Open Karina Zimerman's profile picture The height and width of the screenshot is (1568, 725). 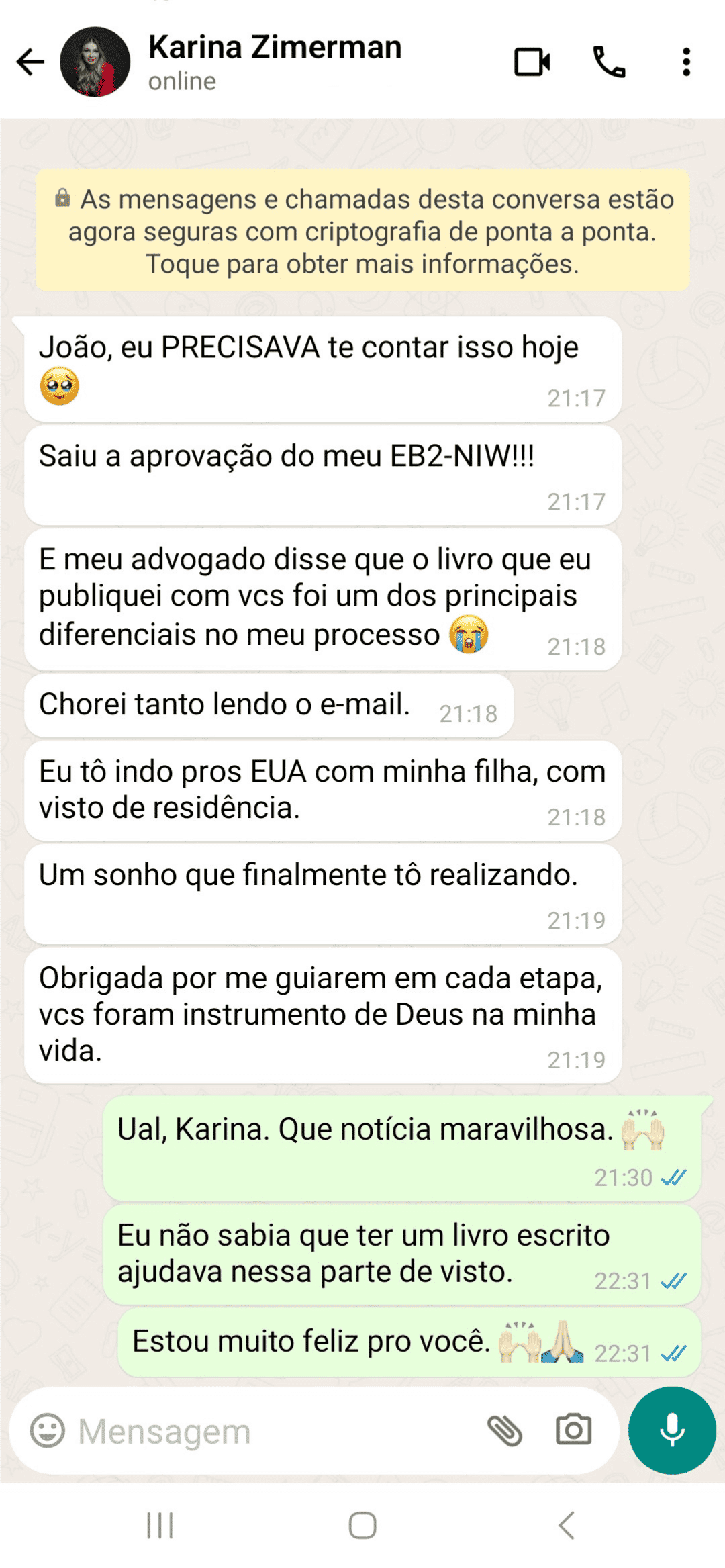(x=95, y=62)
